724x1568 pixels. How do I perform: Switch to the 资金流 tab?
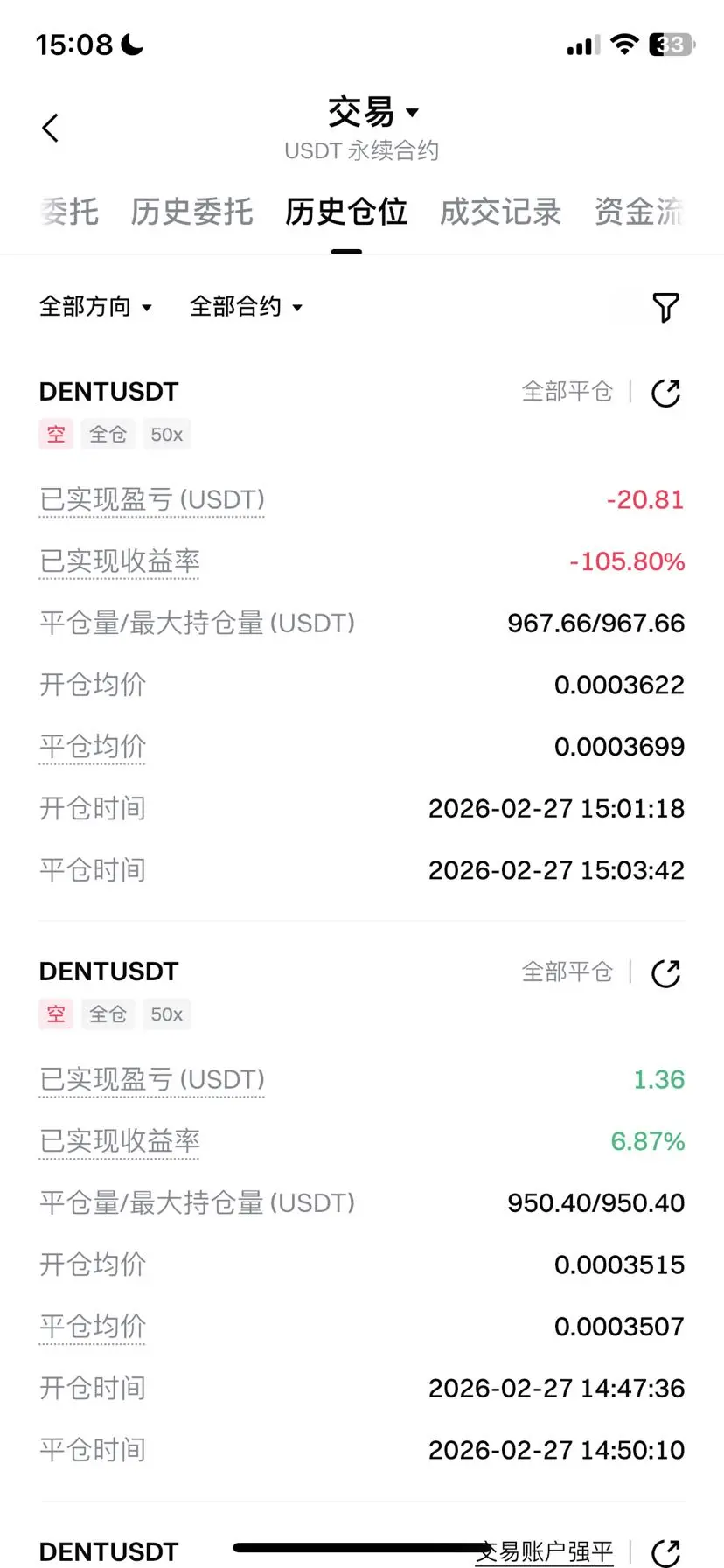coord(638,212)
